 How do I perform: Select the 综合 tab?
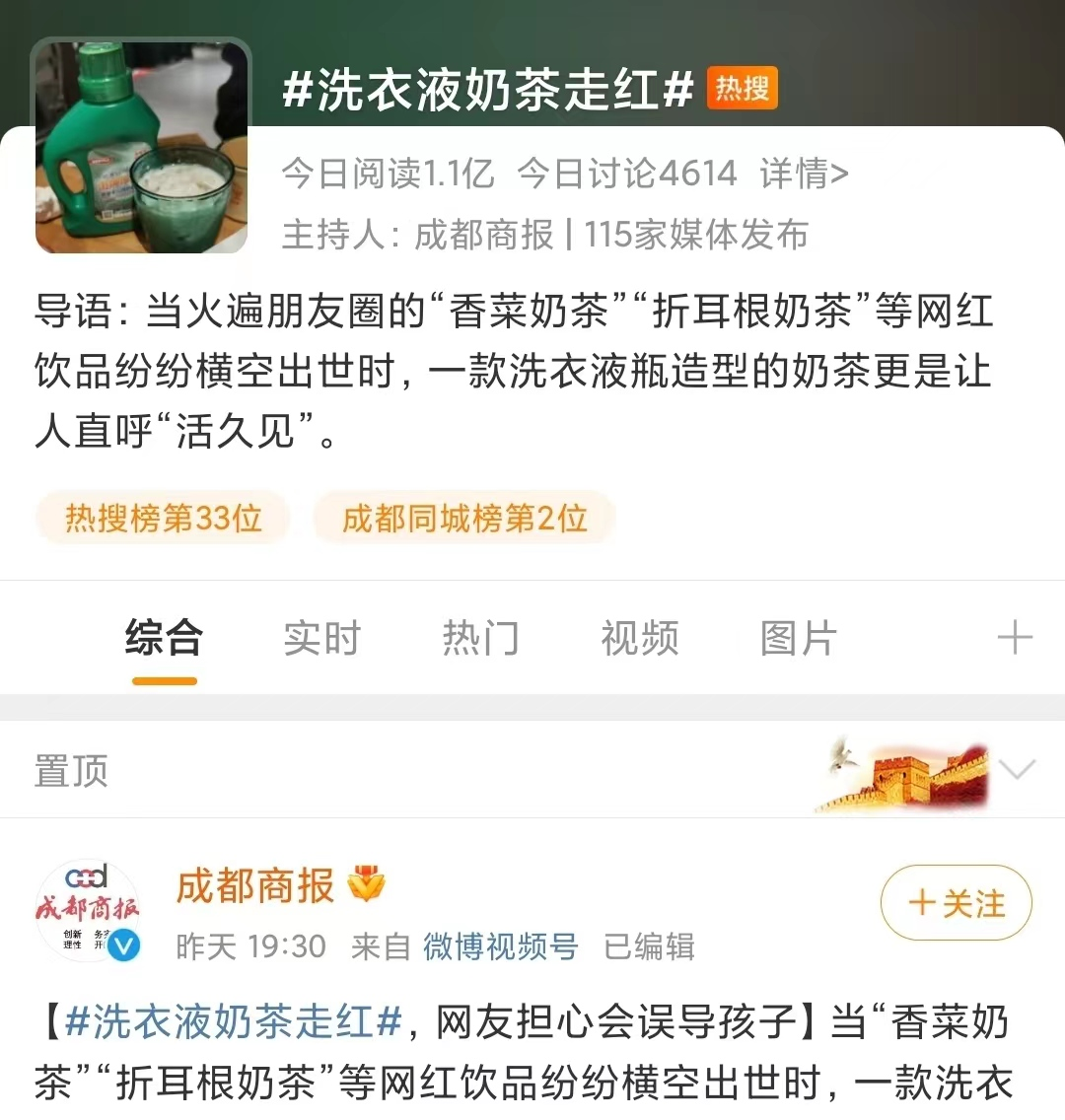[x=164, y=638]
